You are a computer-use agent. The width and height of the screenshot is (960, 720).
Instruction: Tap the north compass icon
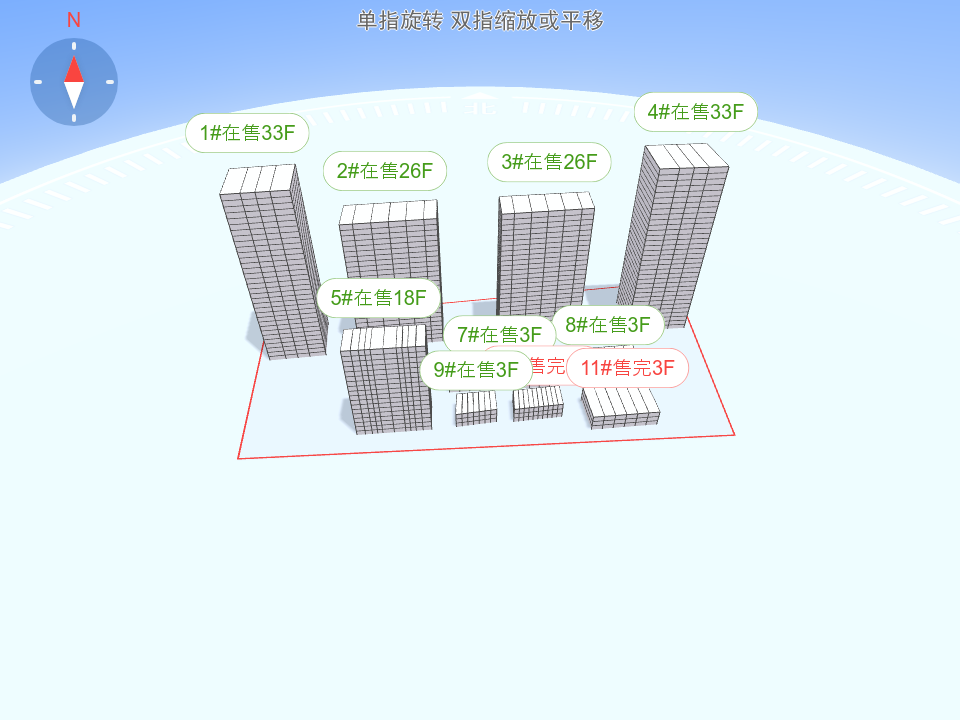74,82
